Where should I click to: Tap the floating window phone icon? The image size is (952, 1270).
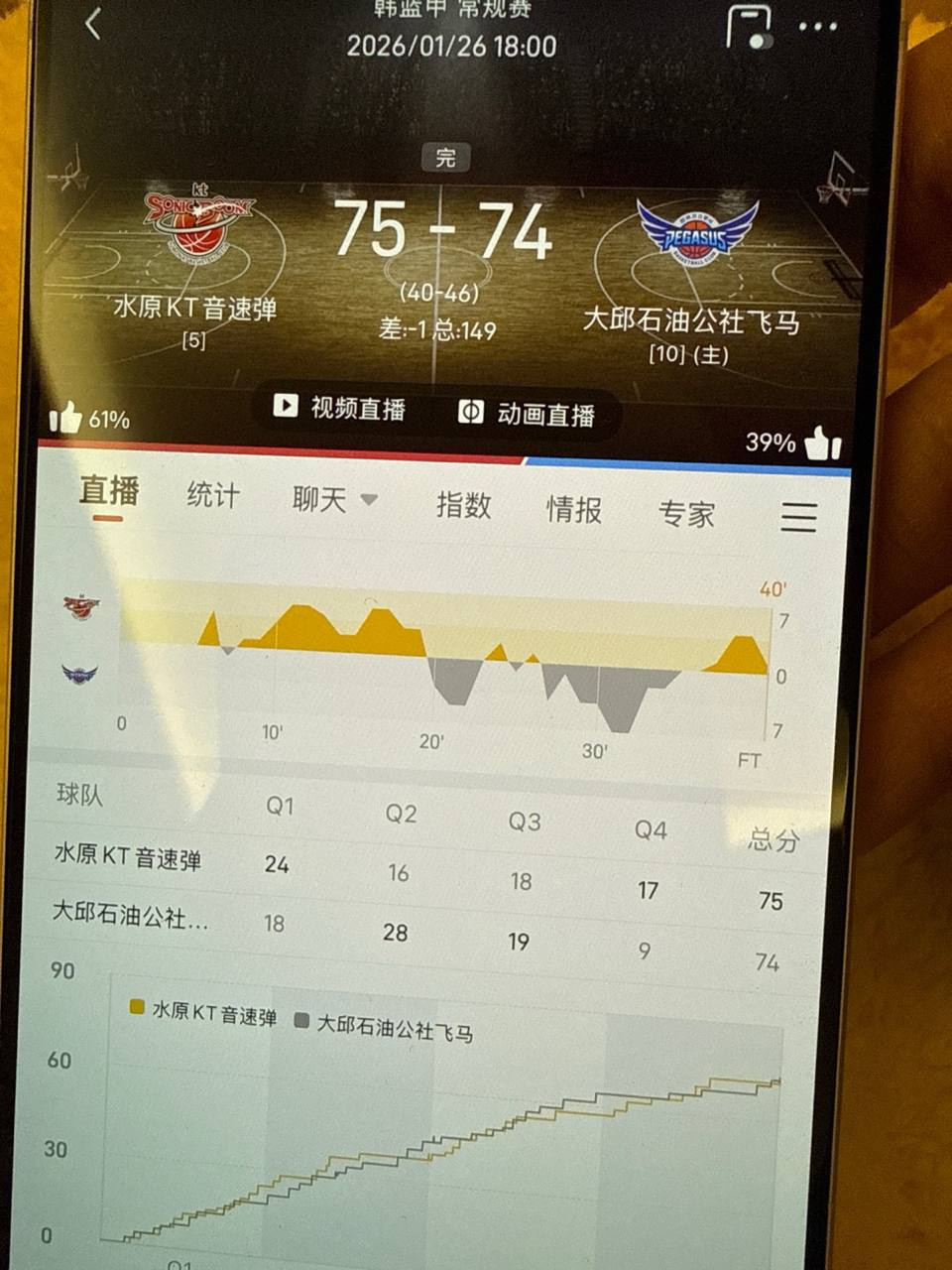tap(749, 27)
